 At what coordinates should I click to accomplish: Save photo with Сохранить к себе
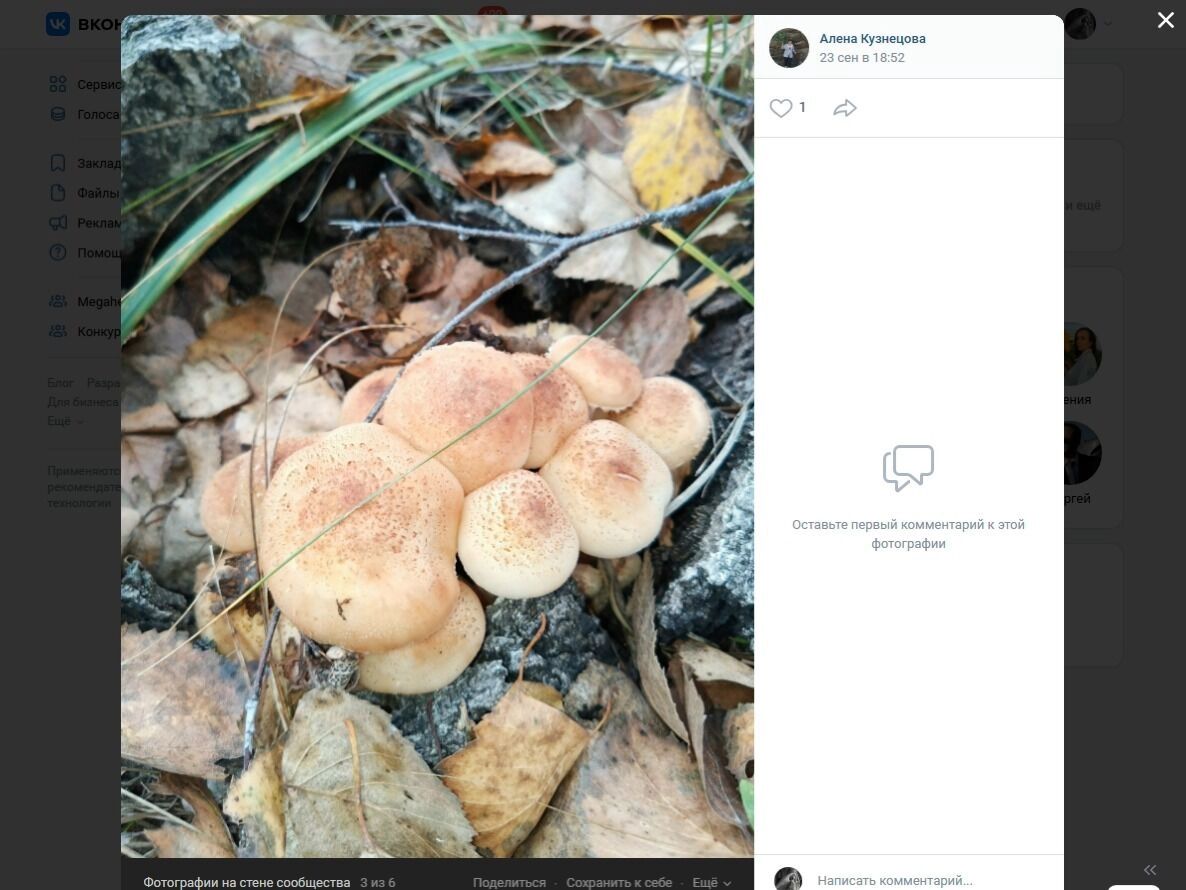(619, 882)
